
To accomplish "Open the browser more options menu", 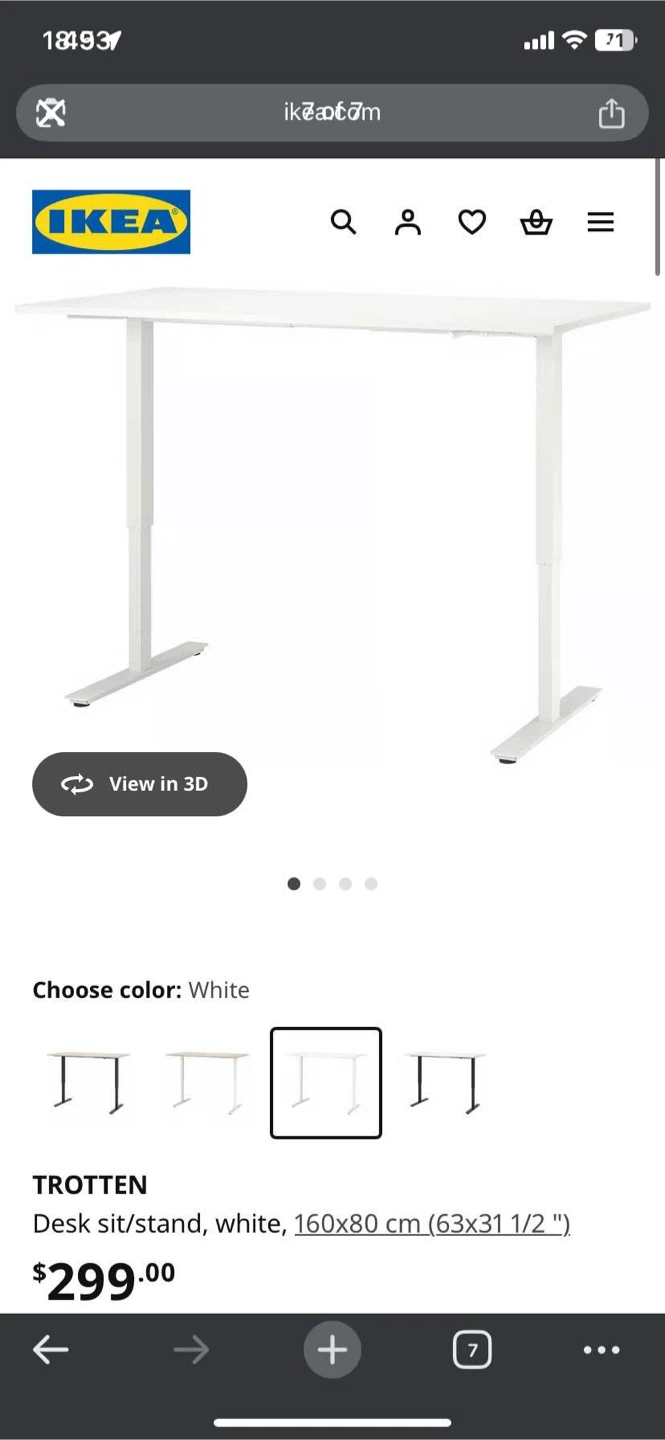I will coord(601,1350).
